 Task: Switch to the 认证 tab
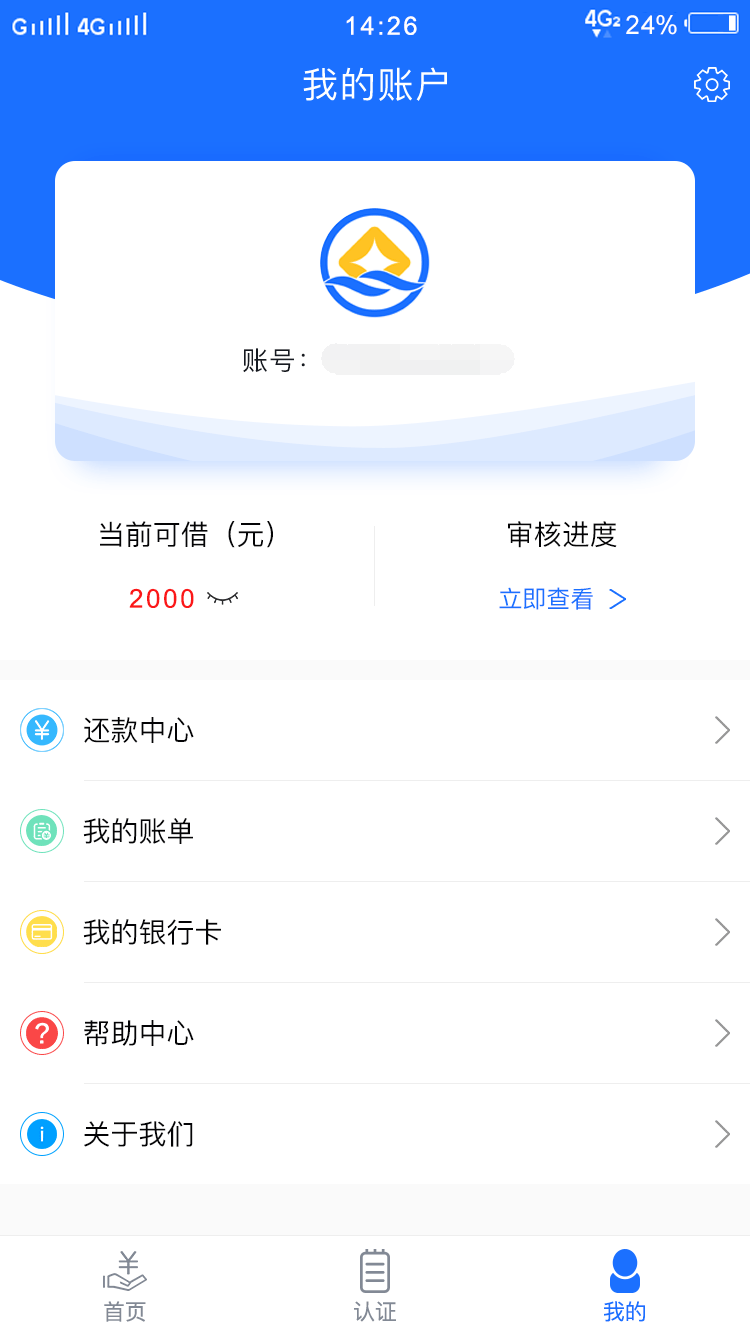tap(375, 1286)
